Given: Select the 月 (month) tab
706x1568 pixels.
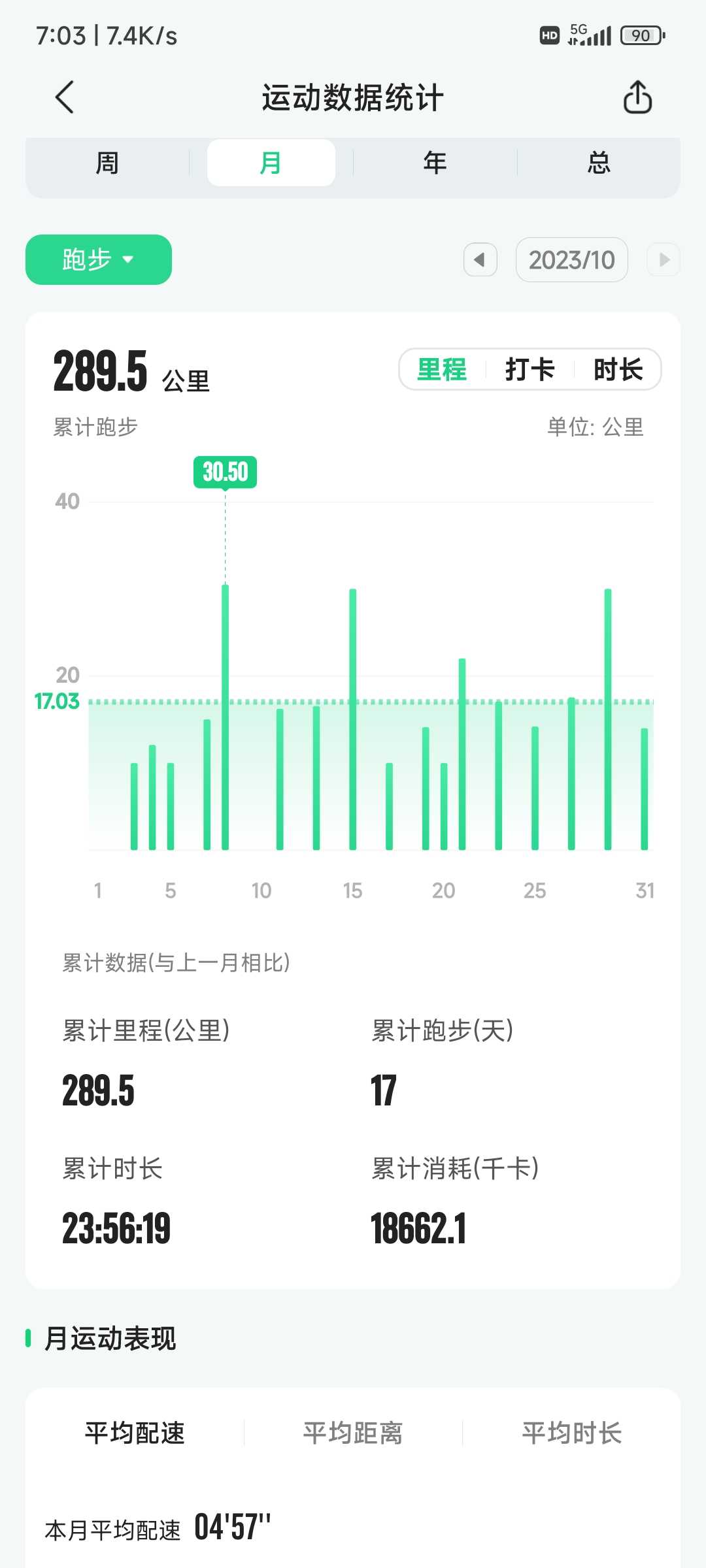Looking at the screenshot, I should pyautogui.click(x=271, y=163).
